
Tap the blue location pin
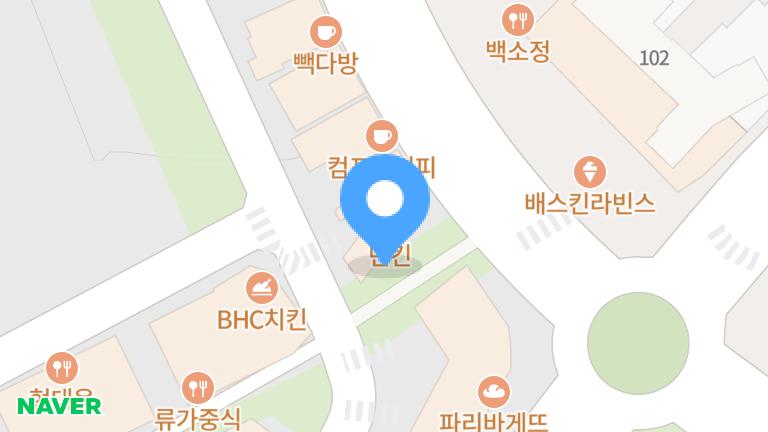coord(385,203)
